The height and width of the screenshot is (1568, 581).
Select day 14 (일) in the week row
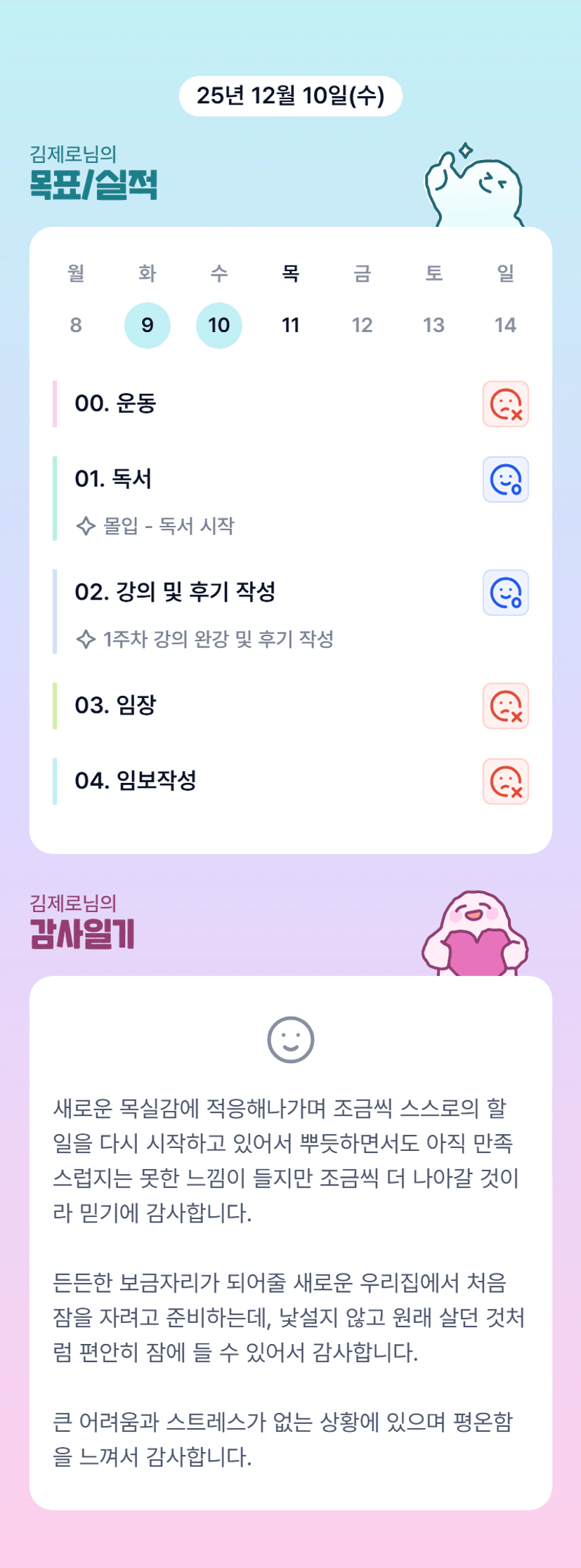pos(506,325)
